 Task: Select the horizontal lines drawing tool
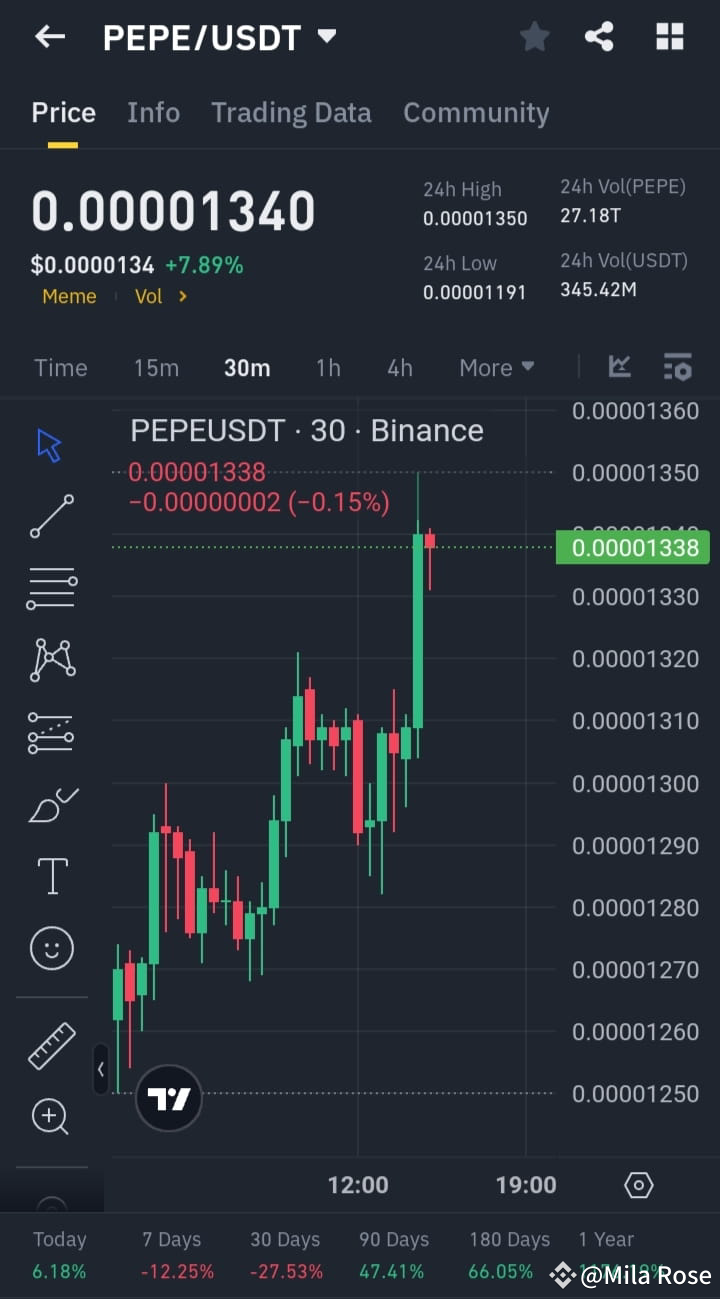(50, 587)
